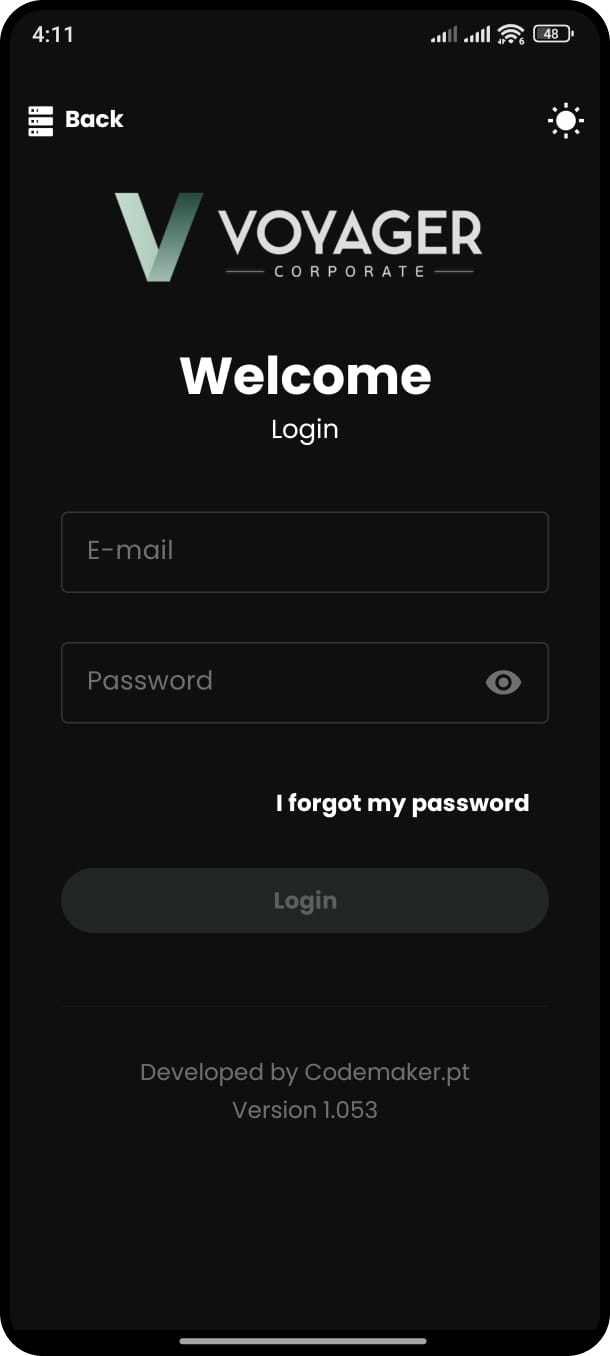The width and height of the screenshot is (610, 1356).
Task: Open the I forgot my password link
Action: point(402,803)
